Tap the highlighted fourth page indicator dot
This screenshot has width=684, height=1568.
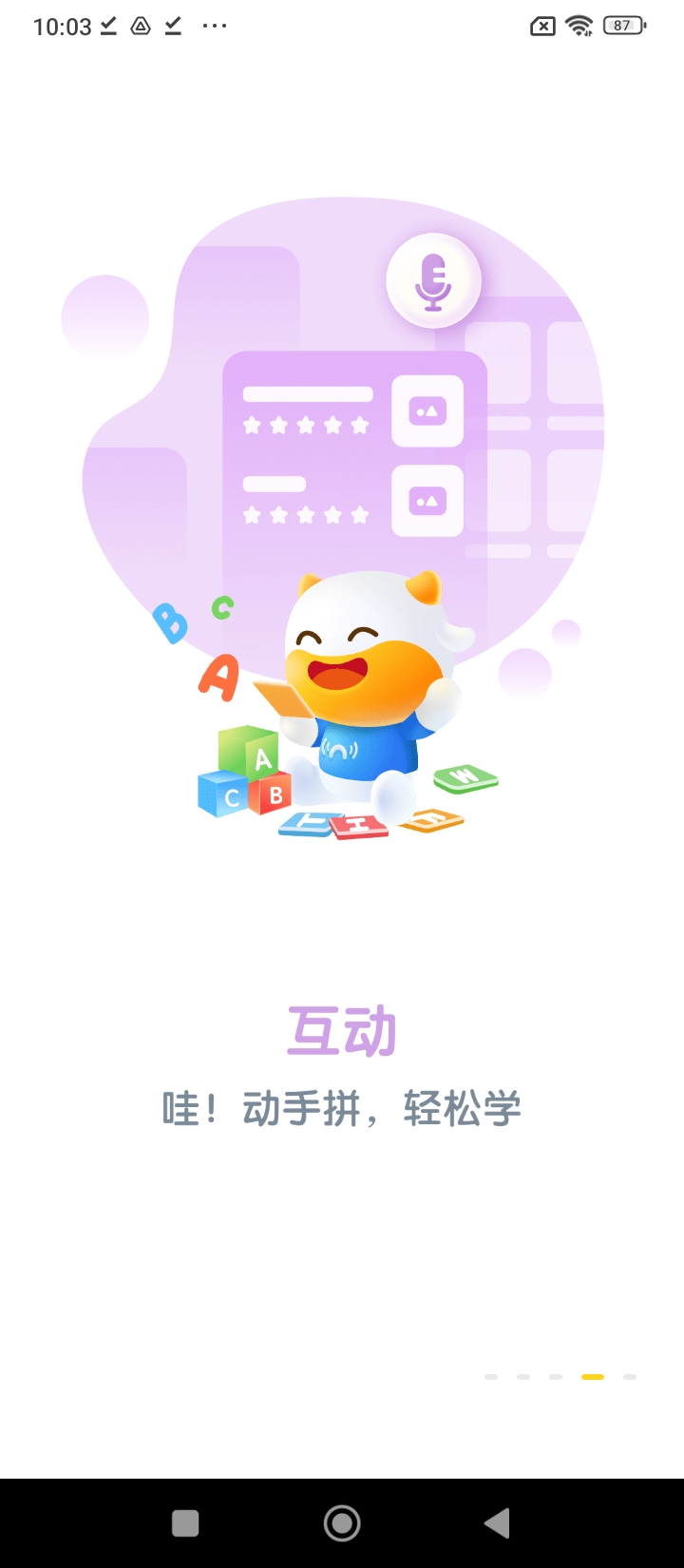593,1376
